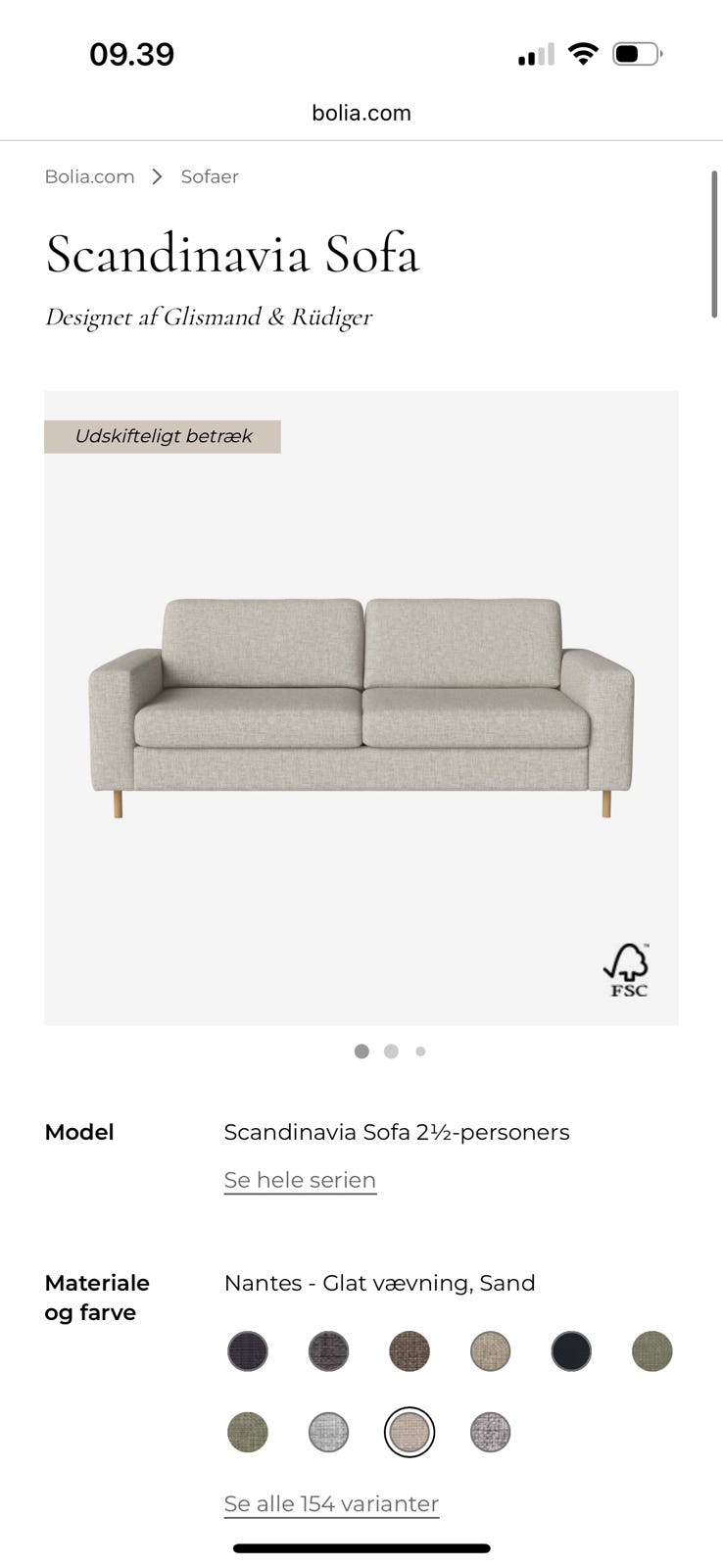Select the dark navy fabric swatch

pyautogui.click(x=570, y=1350)
